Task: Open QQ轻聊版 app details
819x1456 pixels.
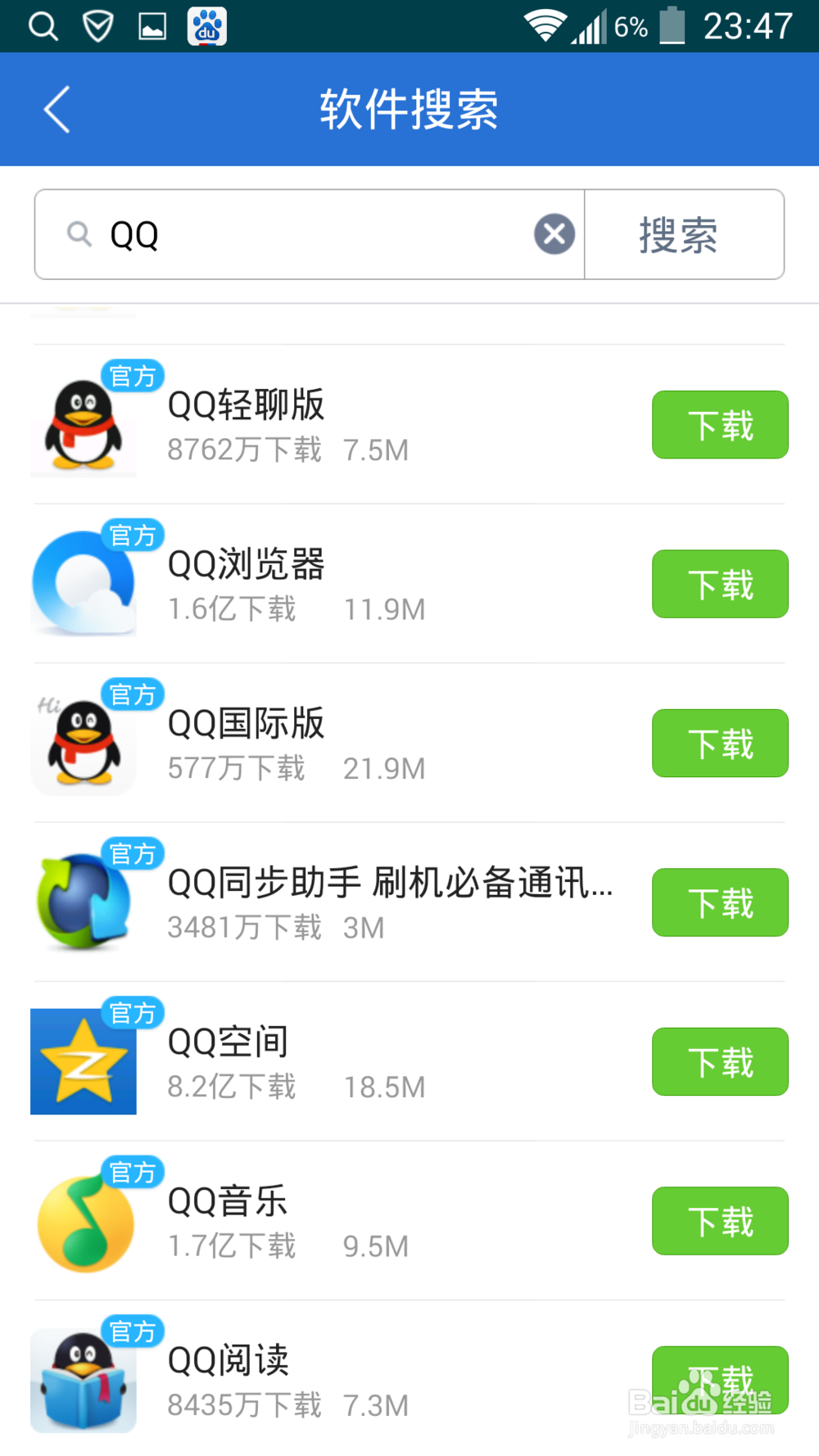Action: 328,425
